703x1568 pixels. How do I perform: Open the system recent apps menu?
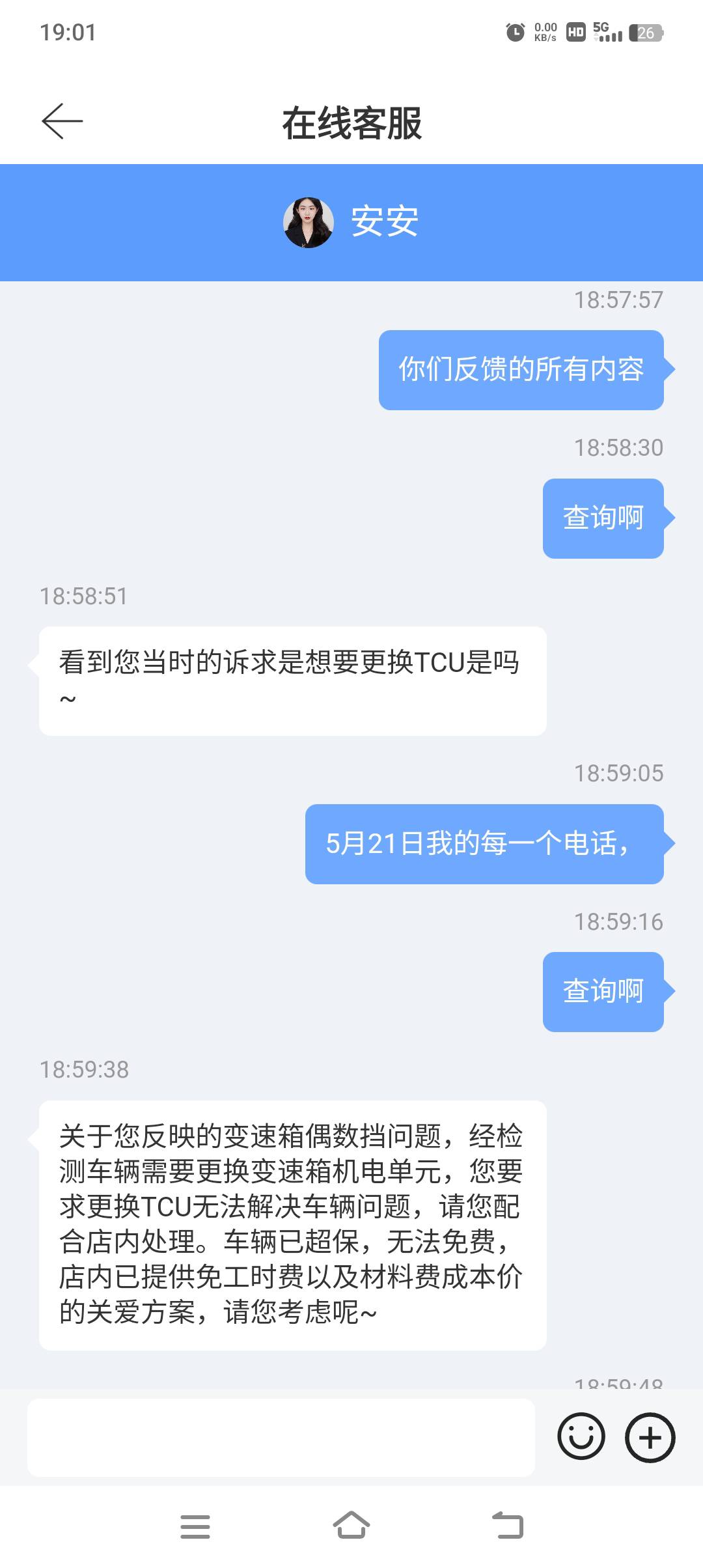pos(195,1526)
